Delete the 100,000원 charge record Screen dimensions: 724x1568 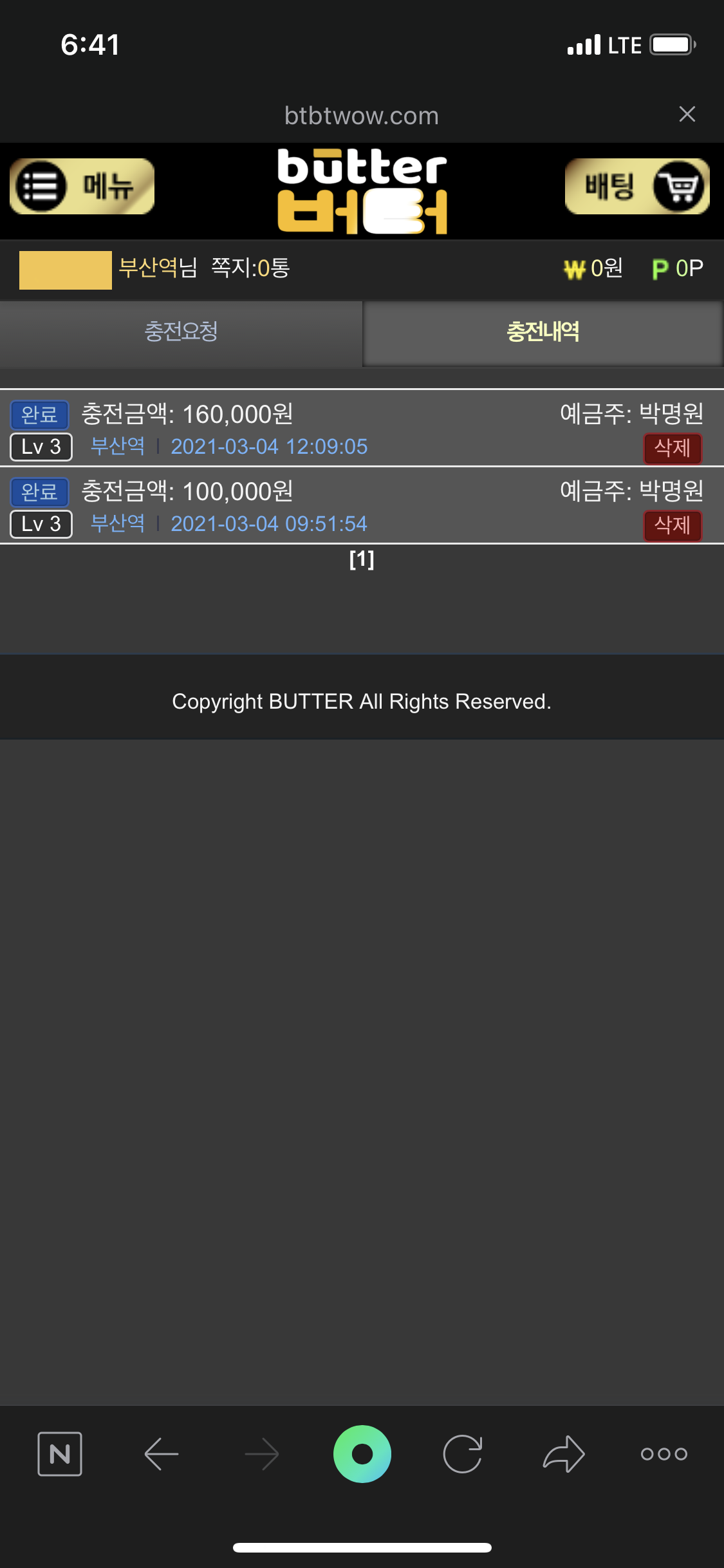[x=672, y=525]
